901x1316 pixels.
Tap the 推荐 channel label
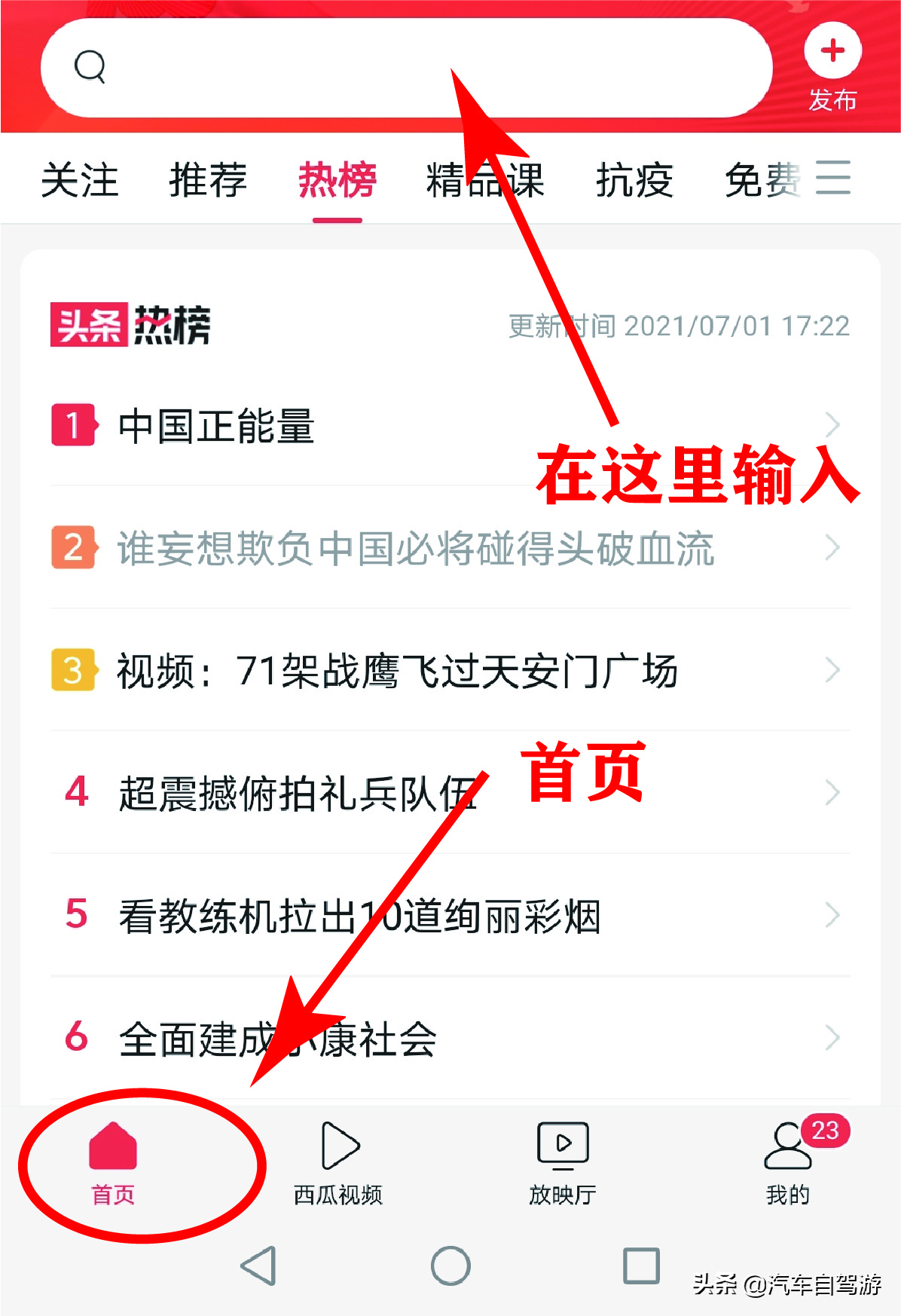coord(208,179)
